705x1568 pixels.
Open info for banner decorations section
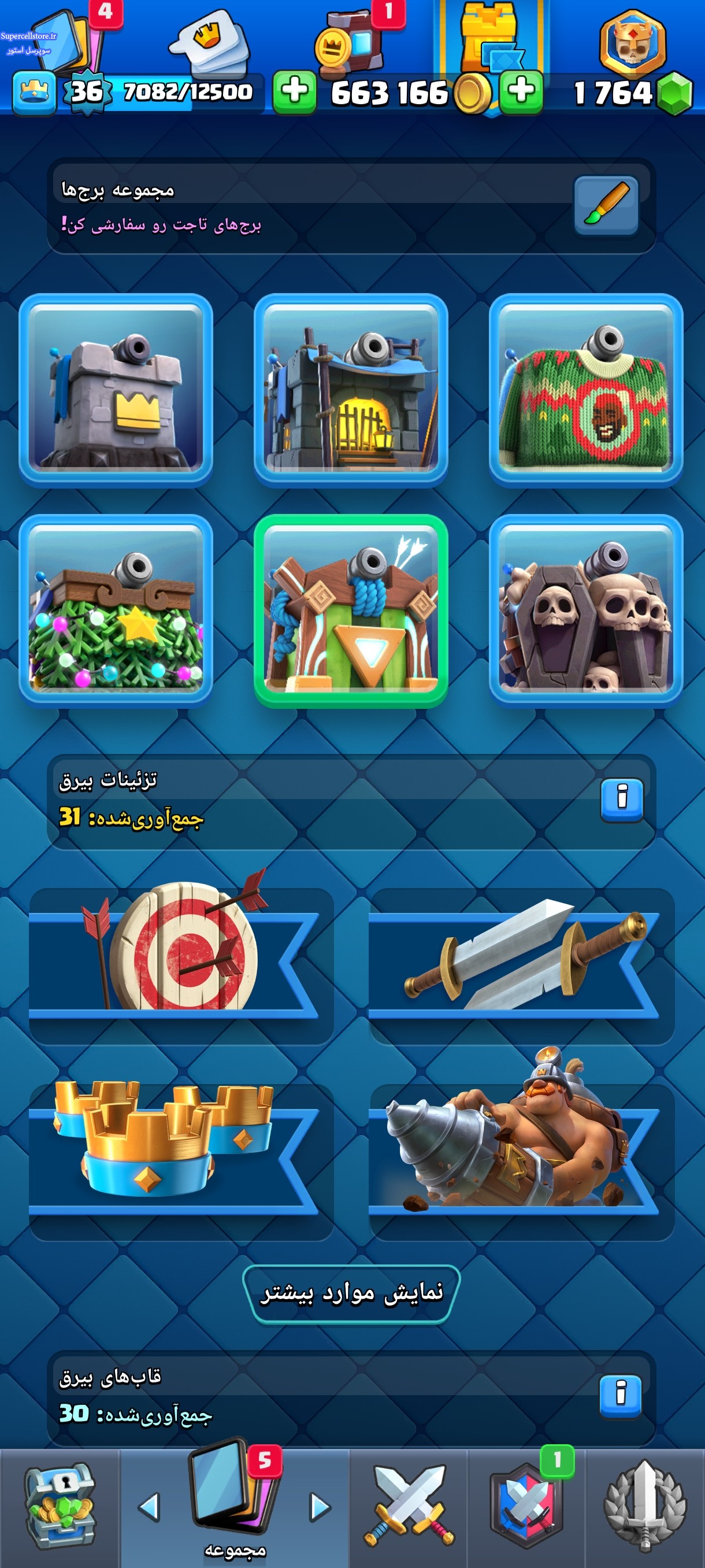click(622, 800)
